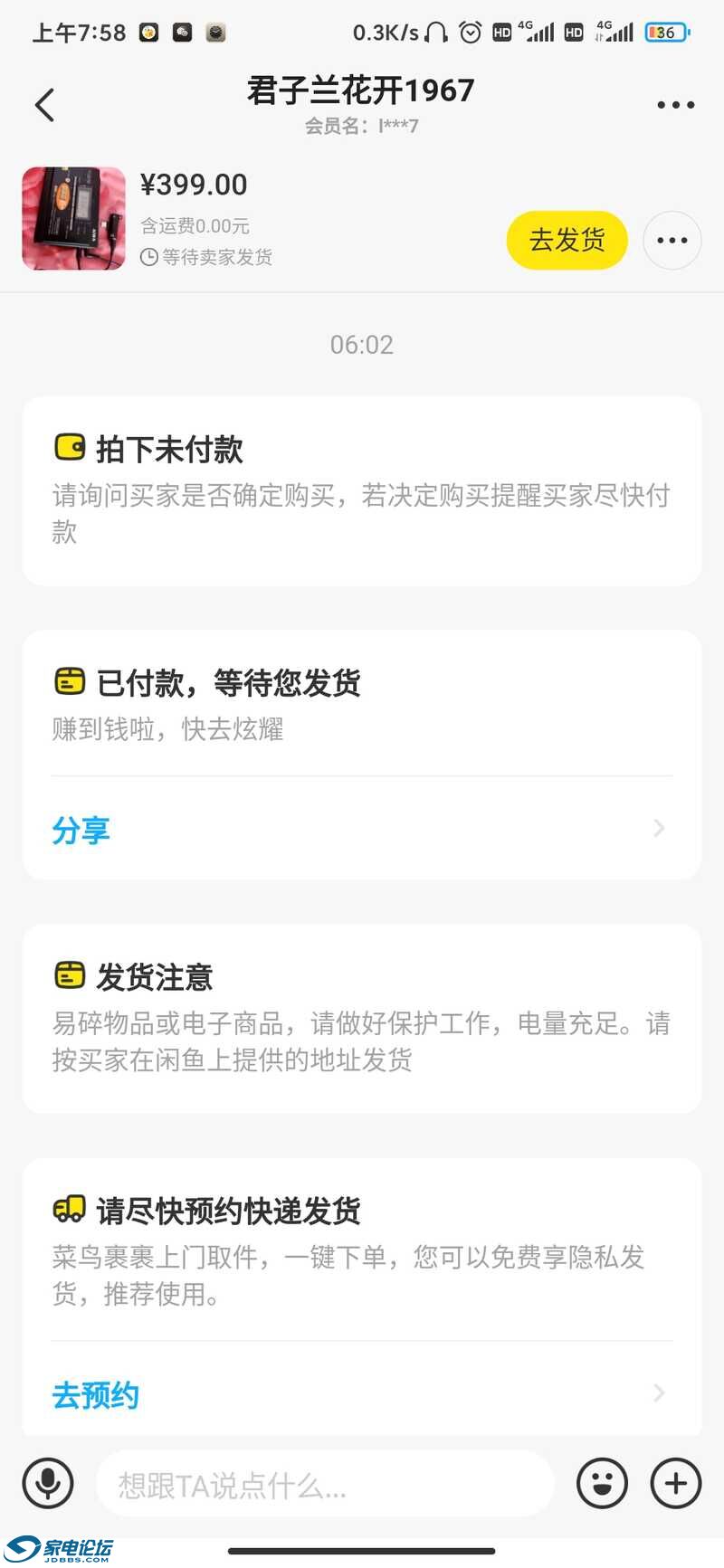Tap the microphone icon for voice input
Screen dimensions: 724x1568
coord(49,1483)
